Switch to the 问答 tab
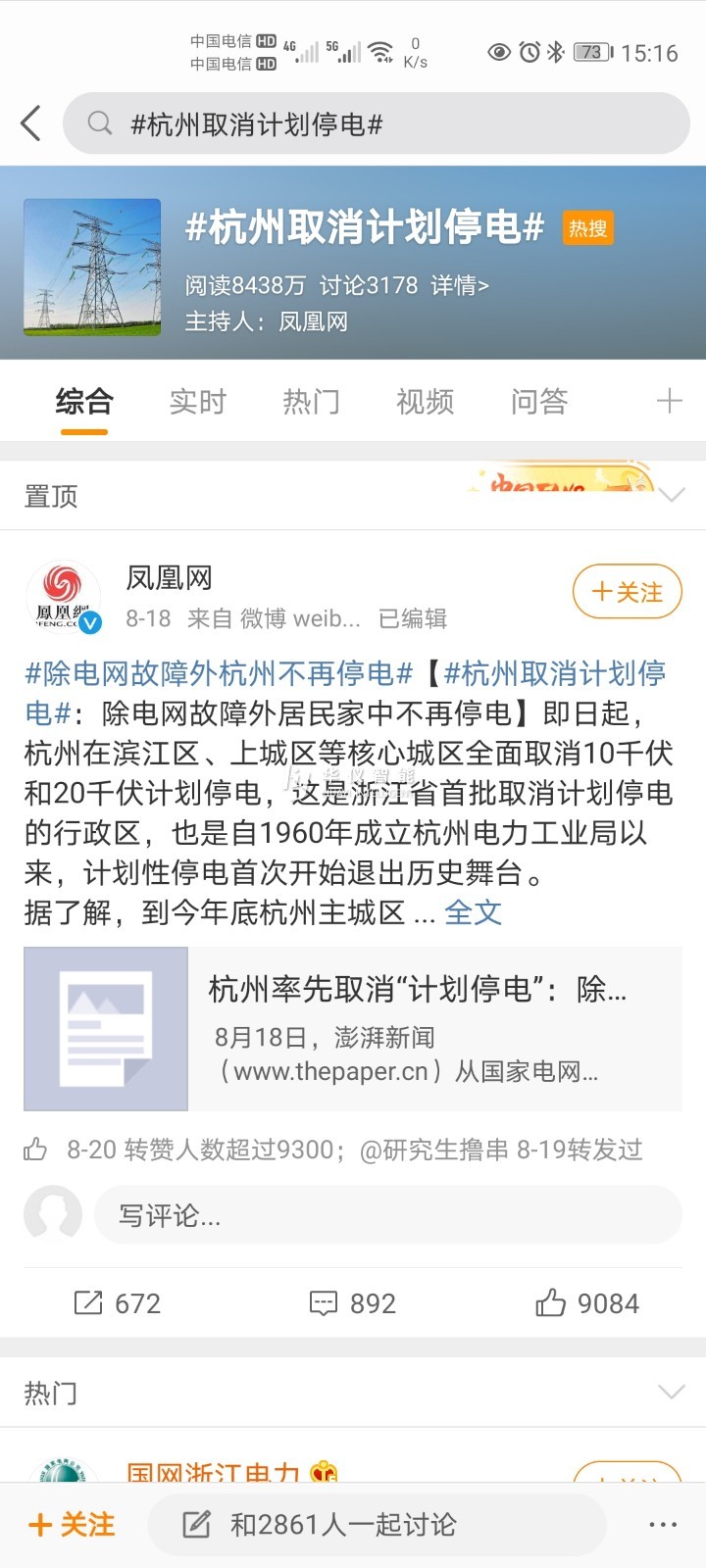This screenshot has width=706, height=1568. (538, 402)
